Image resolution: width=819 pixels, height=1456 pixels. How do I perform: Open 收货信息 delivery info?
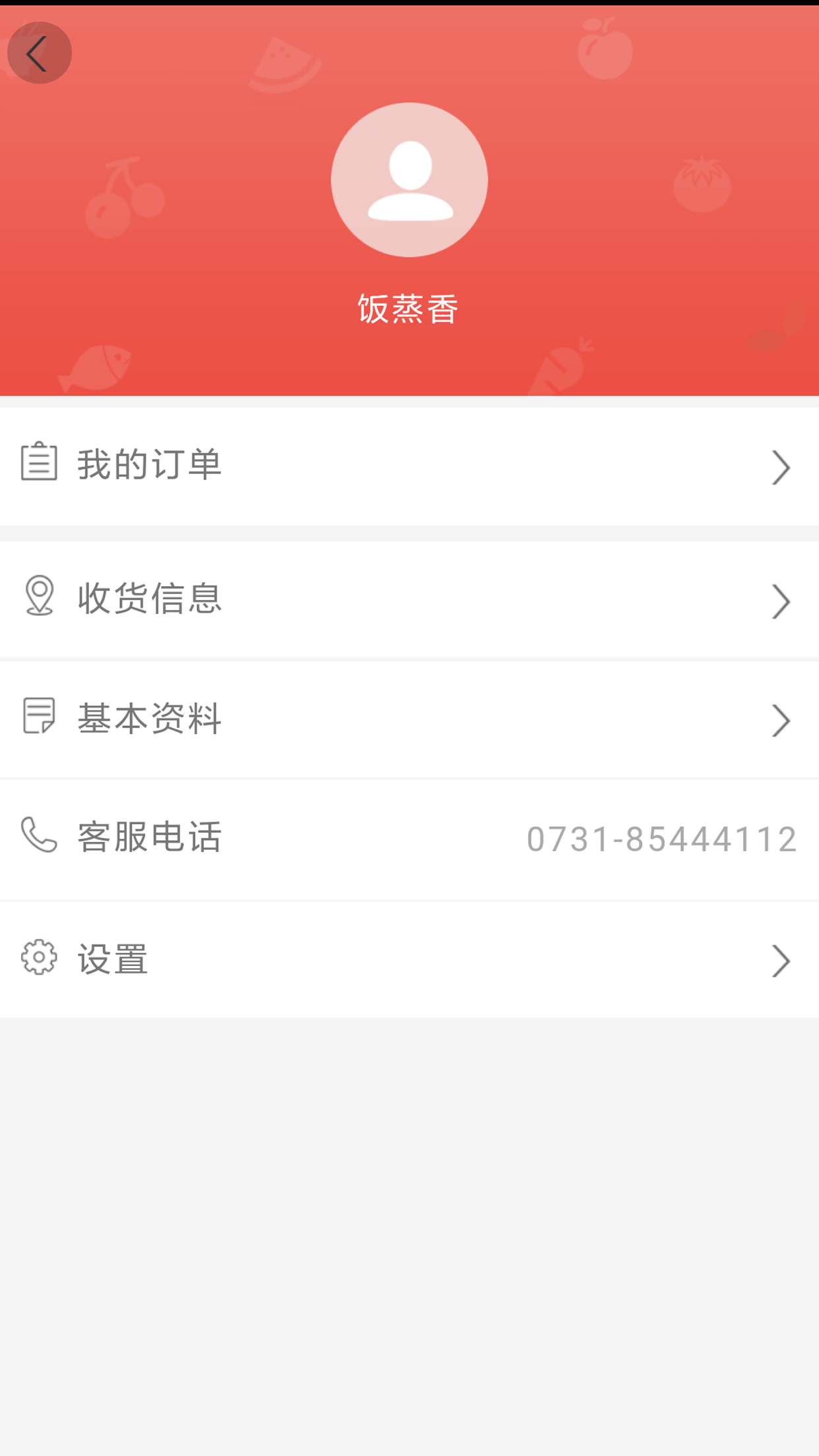click(x=409, y=599)
